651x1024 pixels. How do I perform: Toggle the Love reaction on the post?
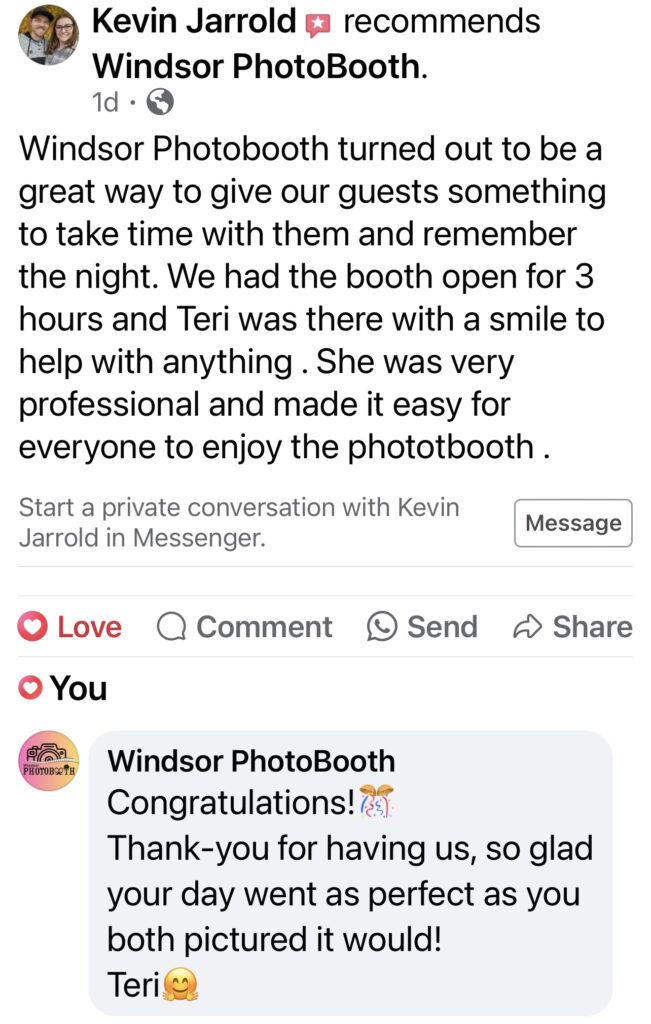coord(71,627)
